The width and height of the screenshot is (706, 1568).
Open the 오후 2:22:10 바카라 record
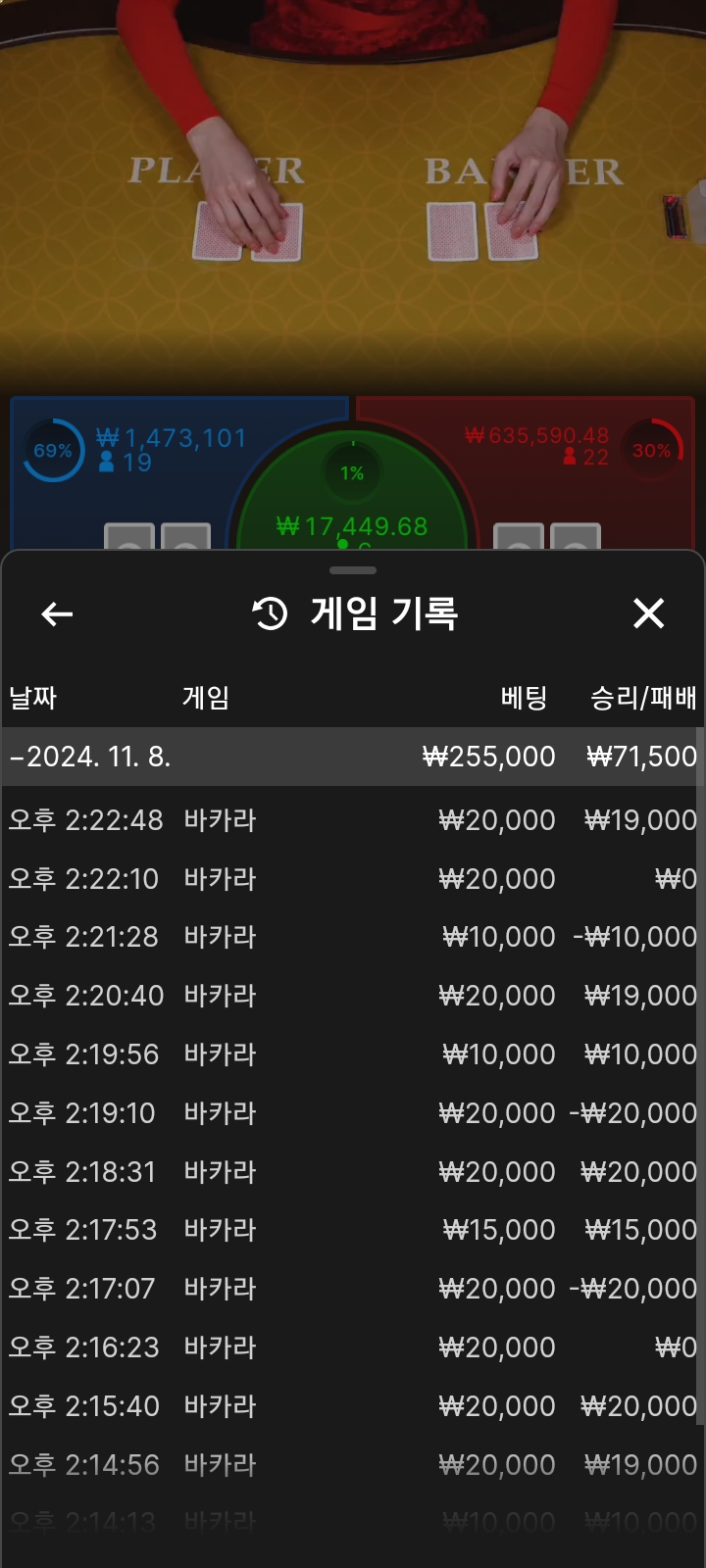tap(352, 879)
